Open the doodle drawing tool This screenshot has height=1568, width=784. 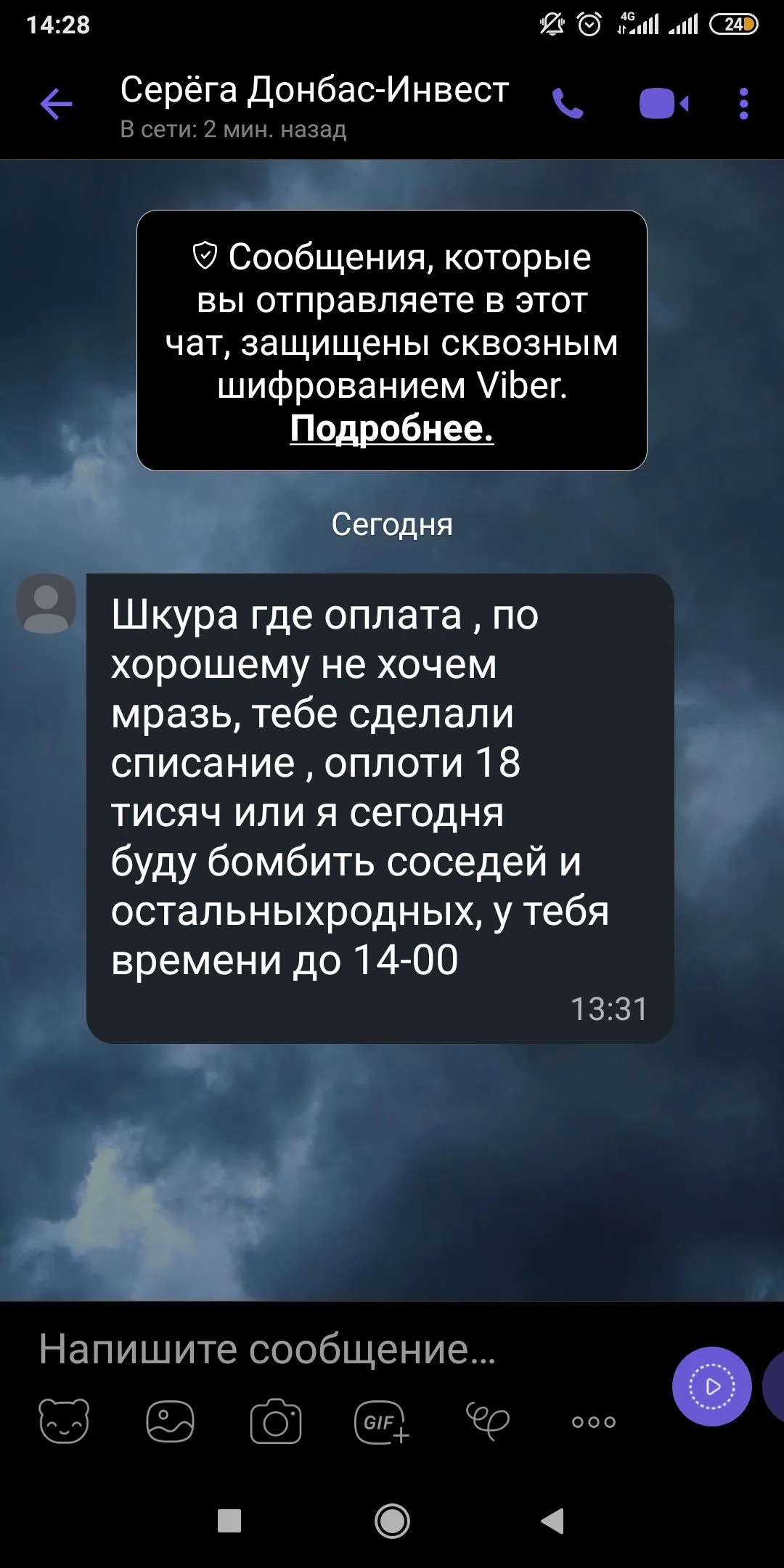coord(487,1421)
